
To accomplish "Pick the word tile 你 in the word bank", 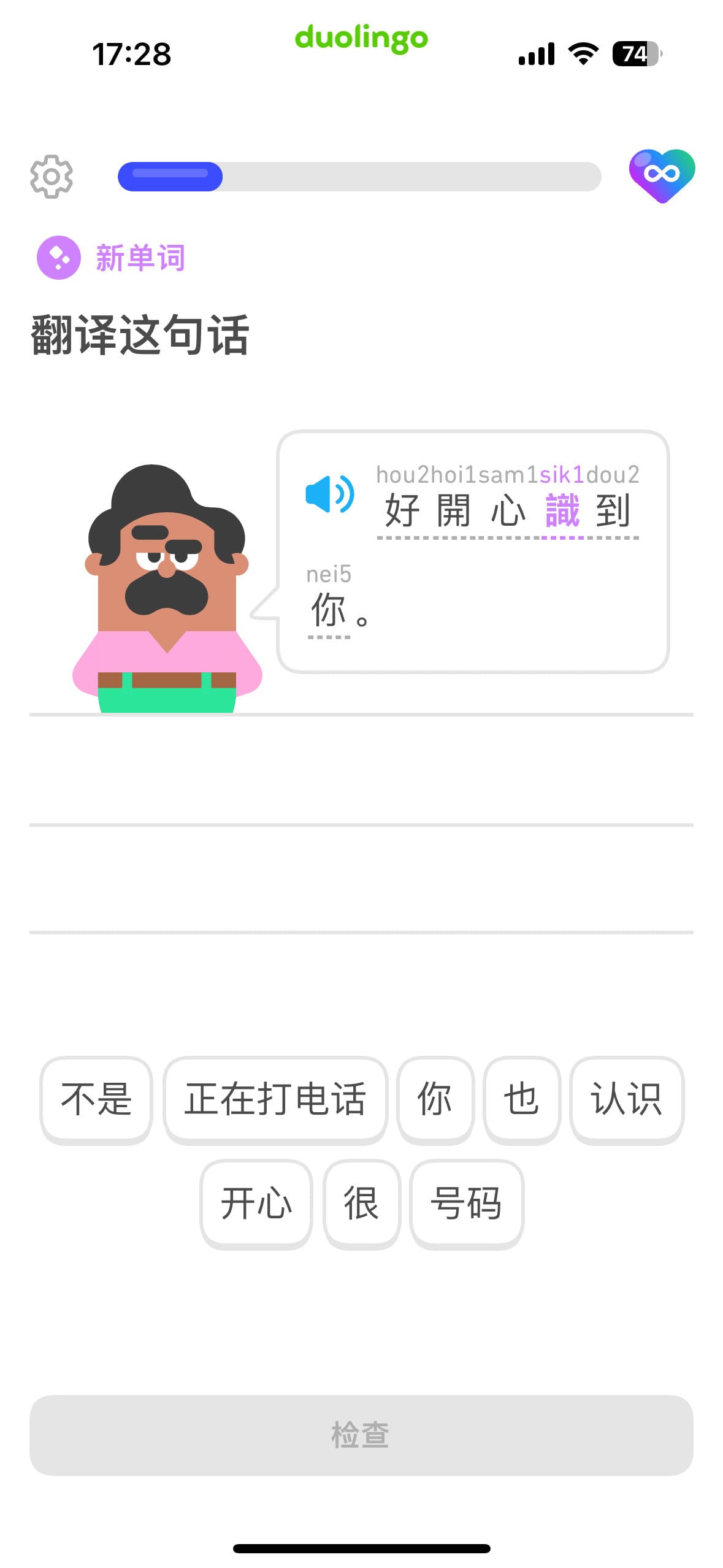I will tap(435, 1099).
